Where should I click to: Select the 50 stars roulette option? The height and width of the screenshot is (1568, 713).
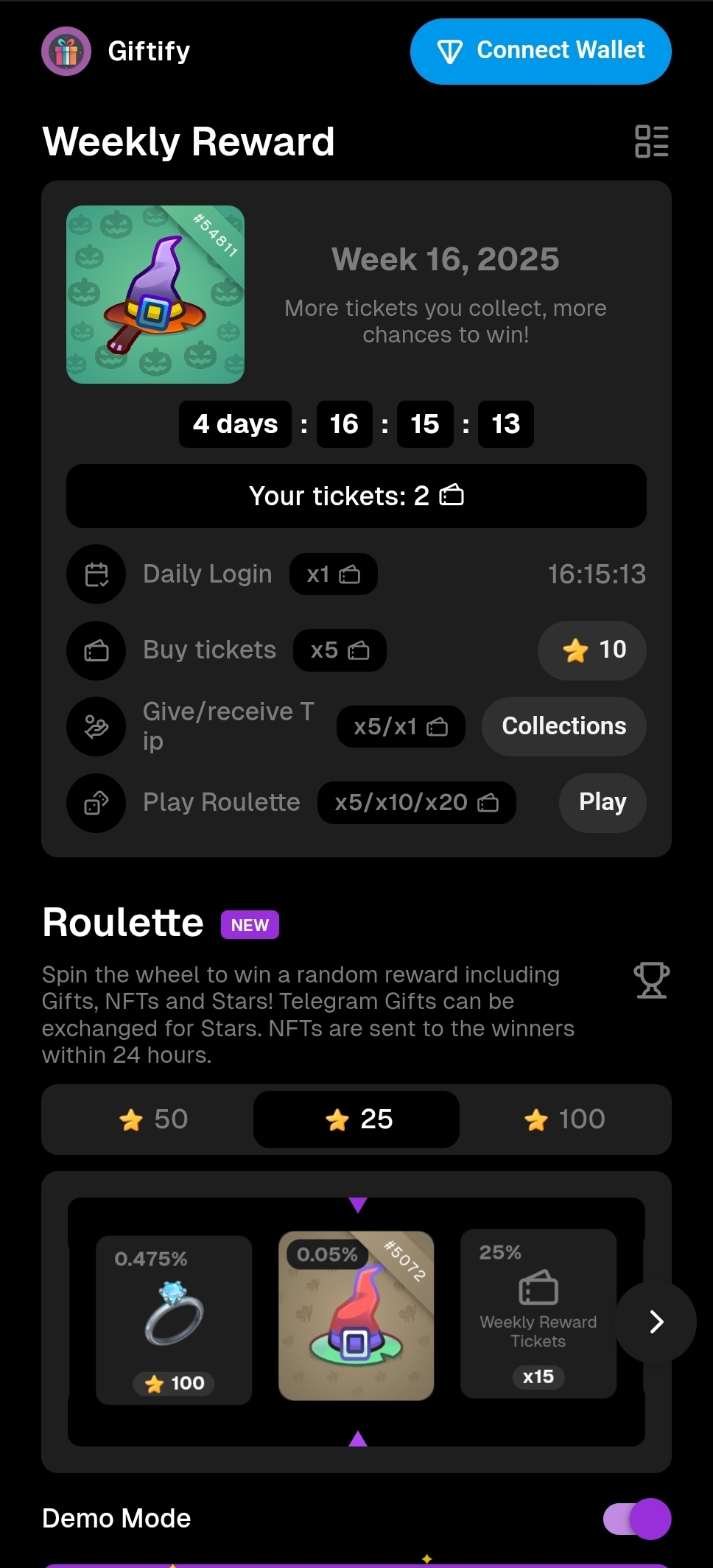[154, 1119]
